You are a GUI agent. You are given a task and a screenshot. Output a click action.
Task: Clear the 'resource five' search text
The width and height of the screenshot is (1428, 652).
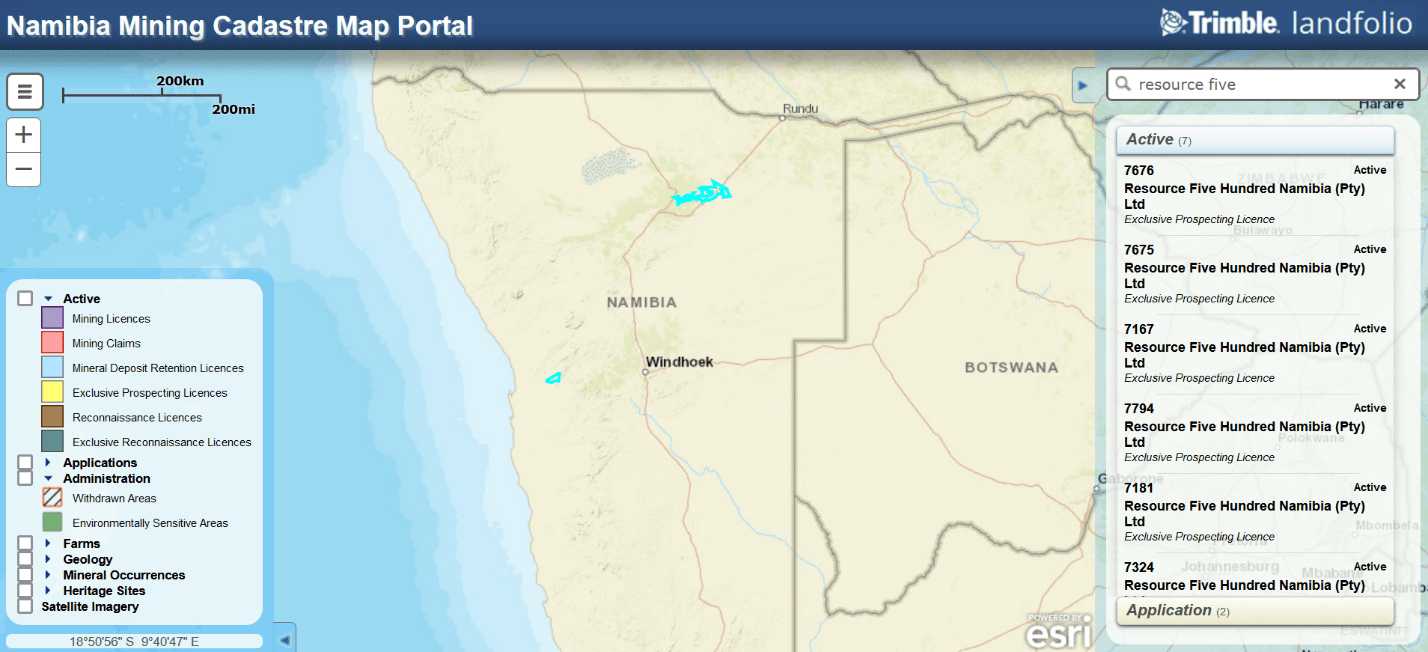click(1399, 85)
